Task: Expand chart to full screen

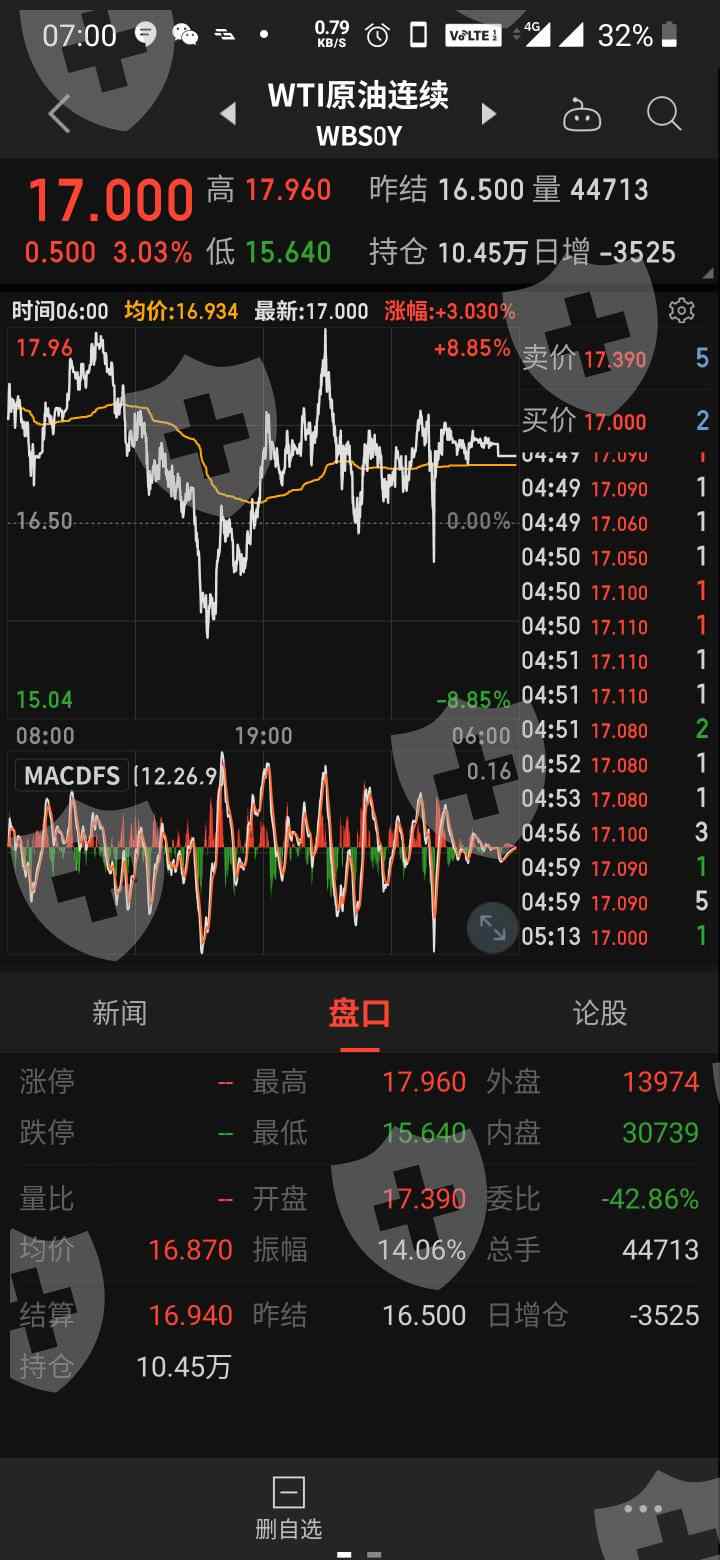Action: pyautogui.click(x=493, y=929)
